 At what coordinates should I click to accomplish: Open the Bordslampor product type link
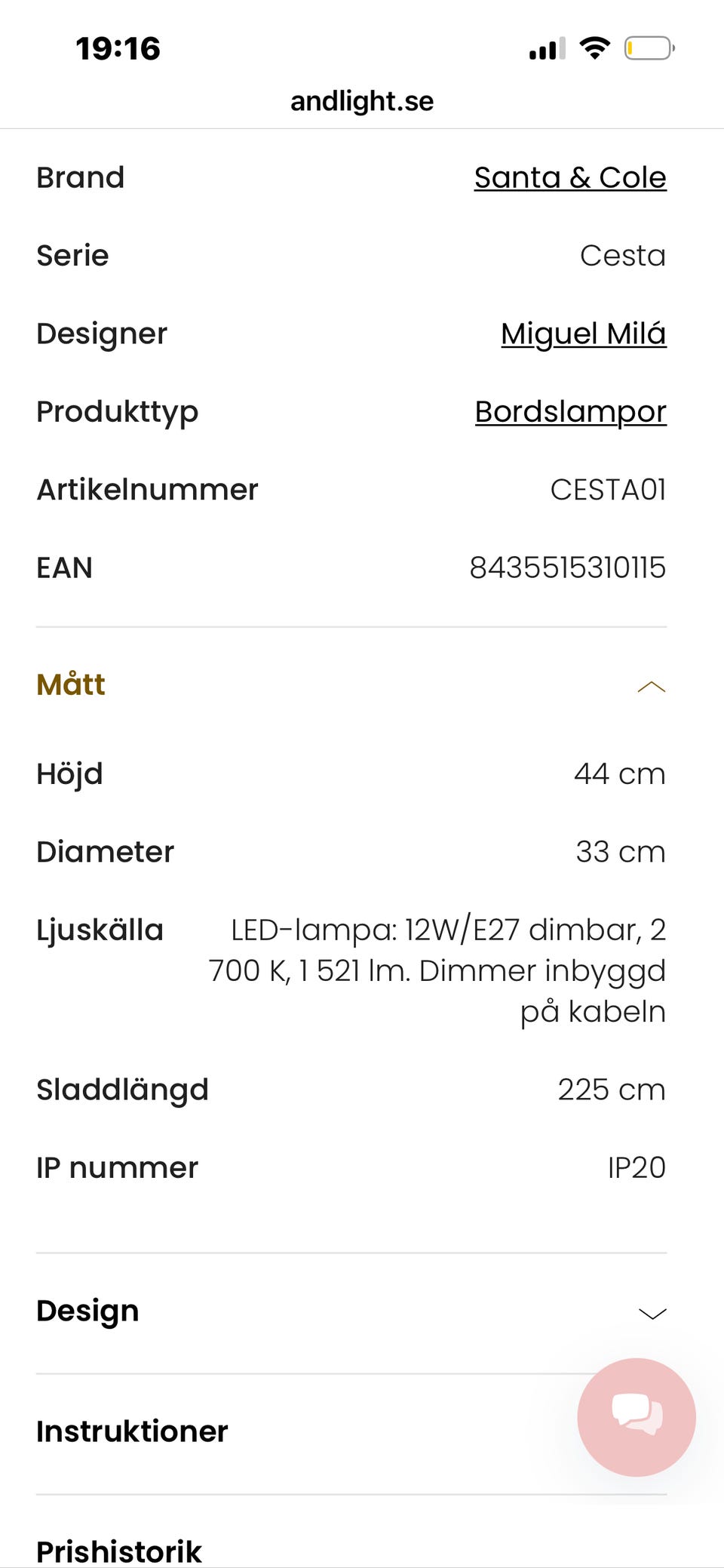[570, 412]
